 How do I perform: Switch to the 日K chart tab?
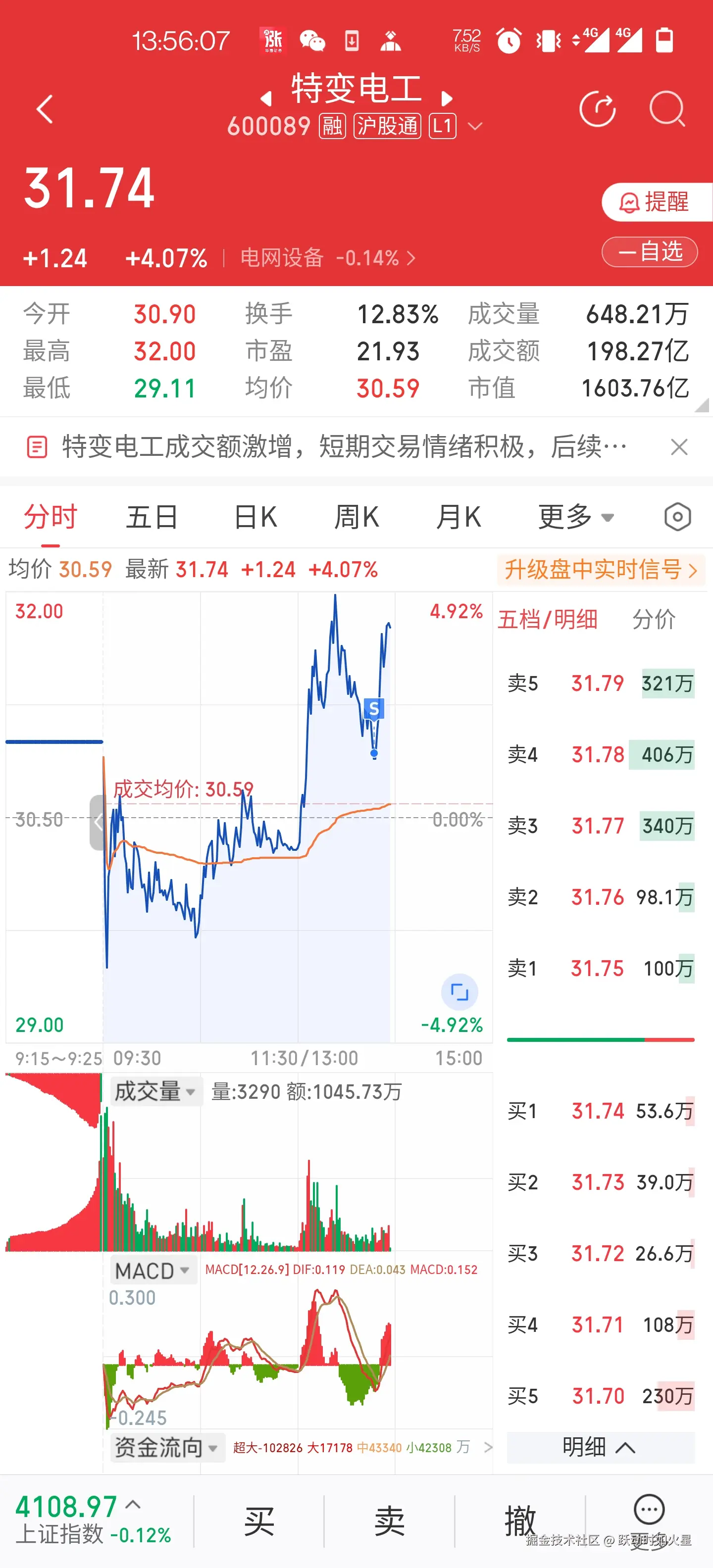(x=255, y=516)
